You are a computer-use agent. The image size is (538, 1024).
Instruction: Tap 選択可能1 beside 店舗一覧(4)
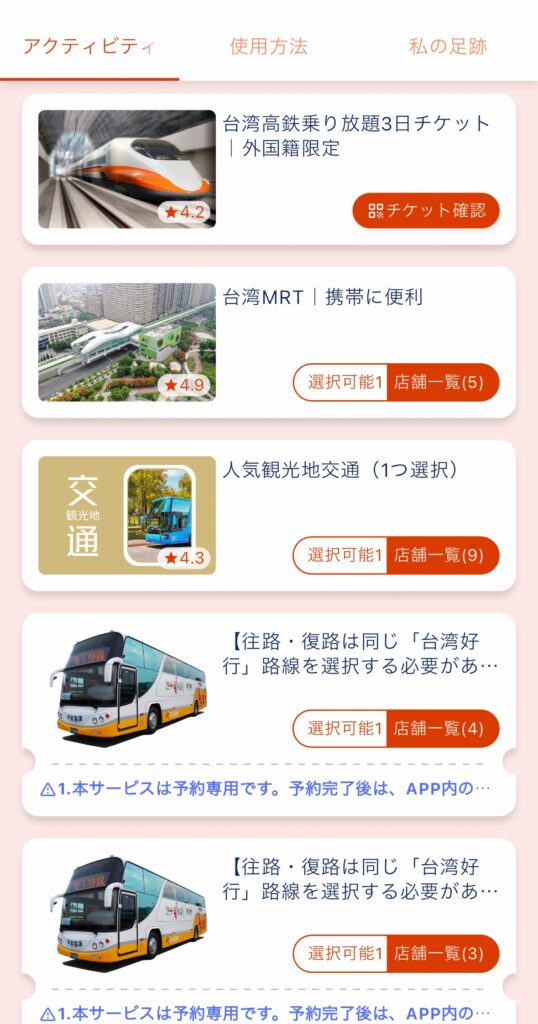coord(340,728)
